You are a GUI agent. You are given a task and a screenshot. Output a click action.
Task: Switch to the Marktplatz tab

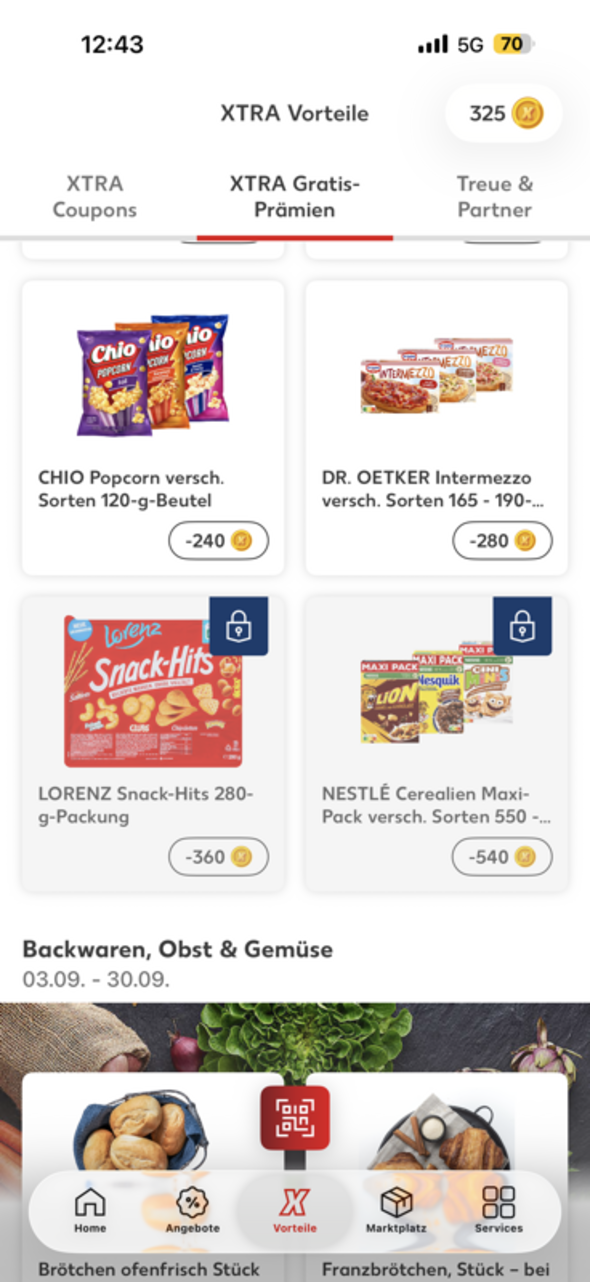click(x=396, y=1210)
